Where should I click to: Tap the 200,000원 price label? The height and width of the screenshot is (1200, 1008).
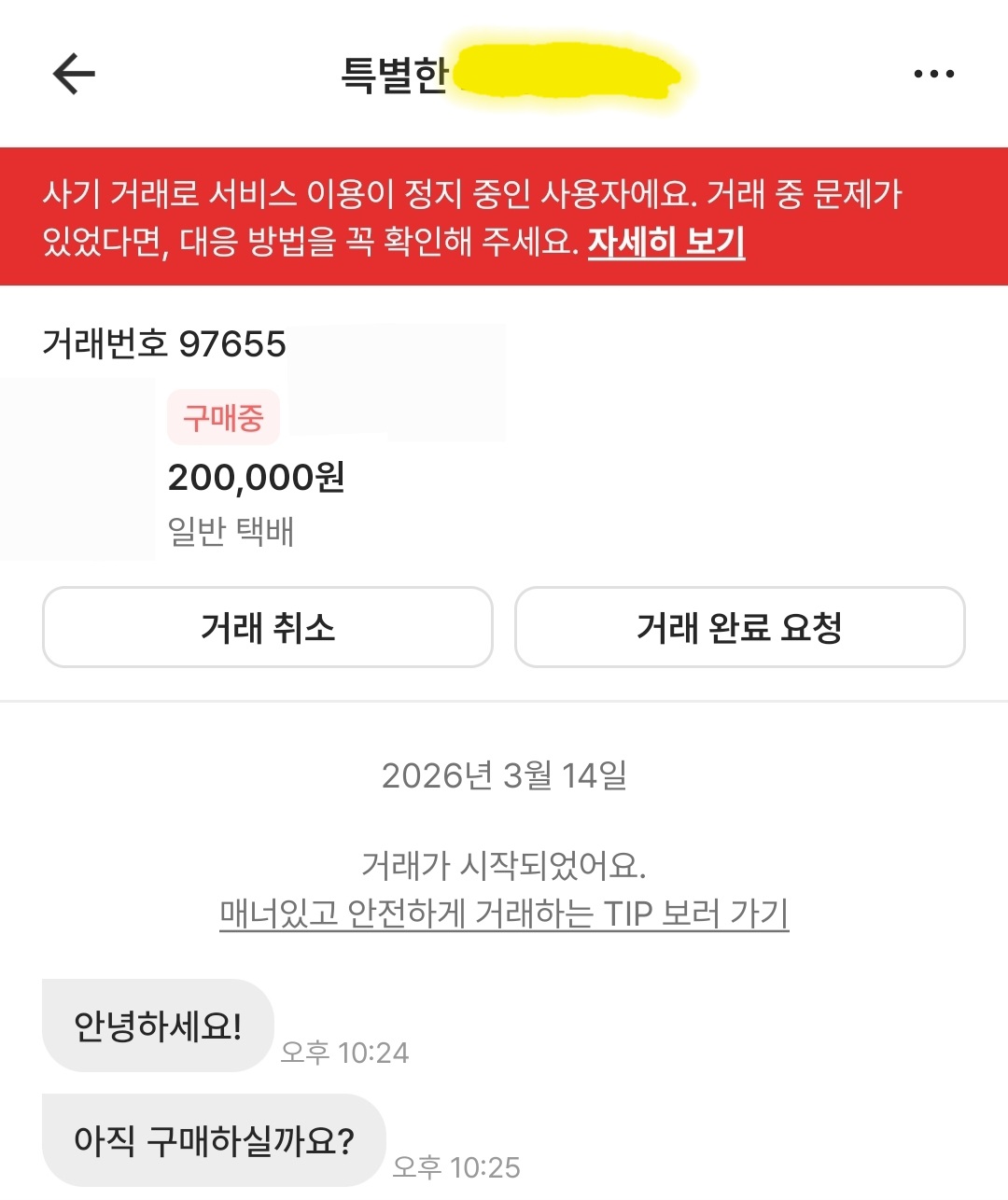tap(256, 478)
